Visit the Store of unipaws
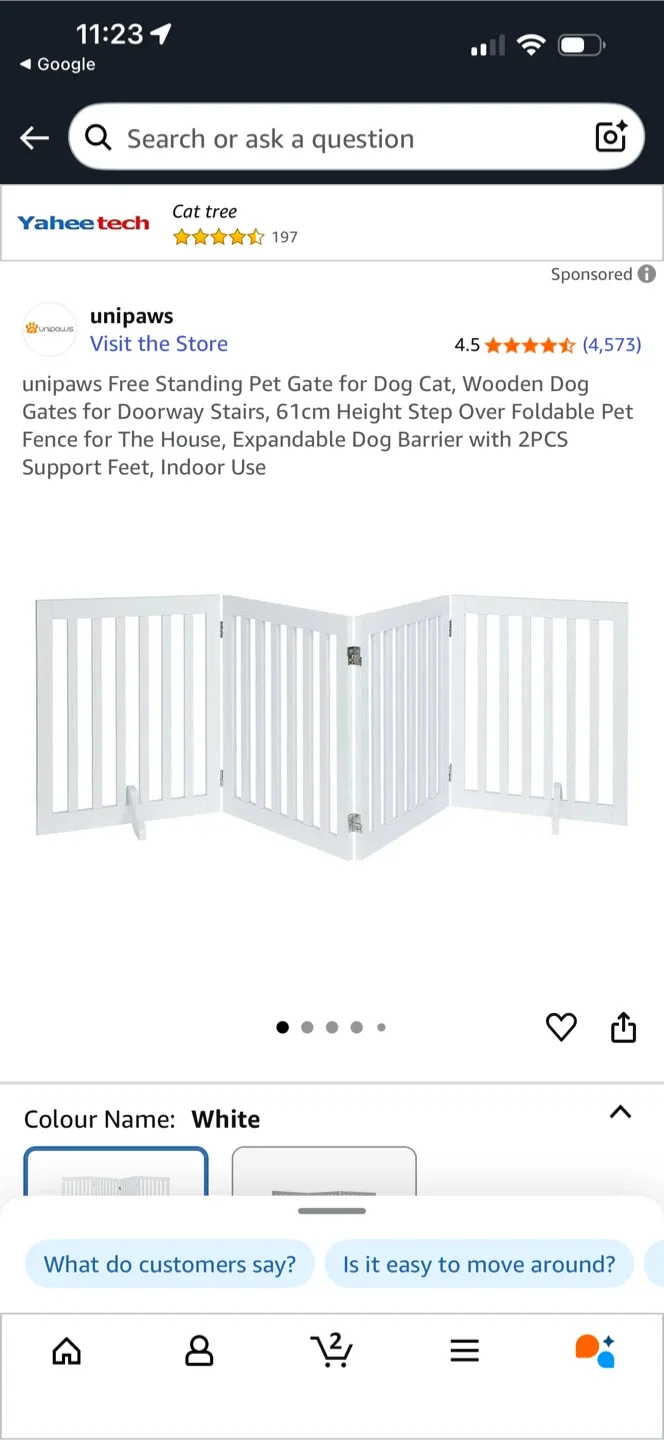The height and width of the screenshot is (1440, 664). pos(158,344)
